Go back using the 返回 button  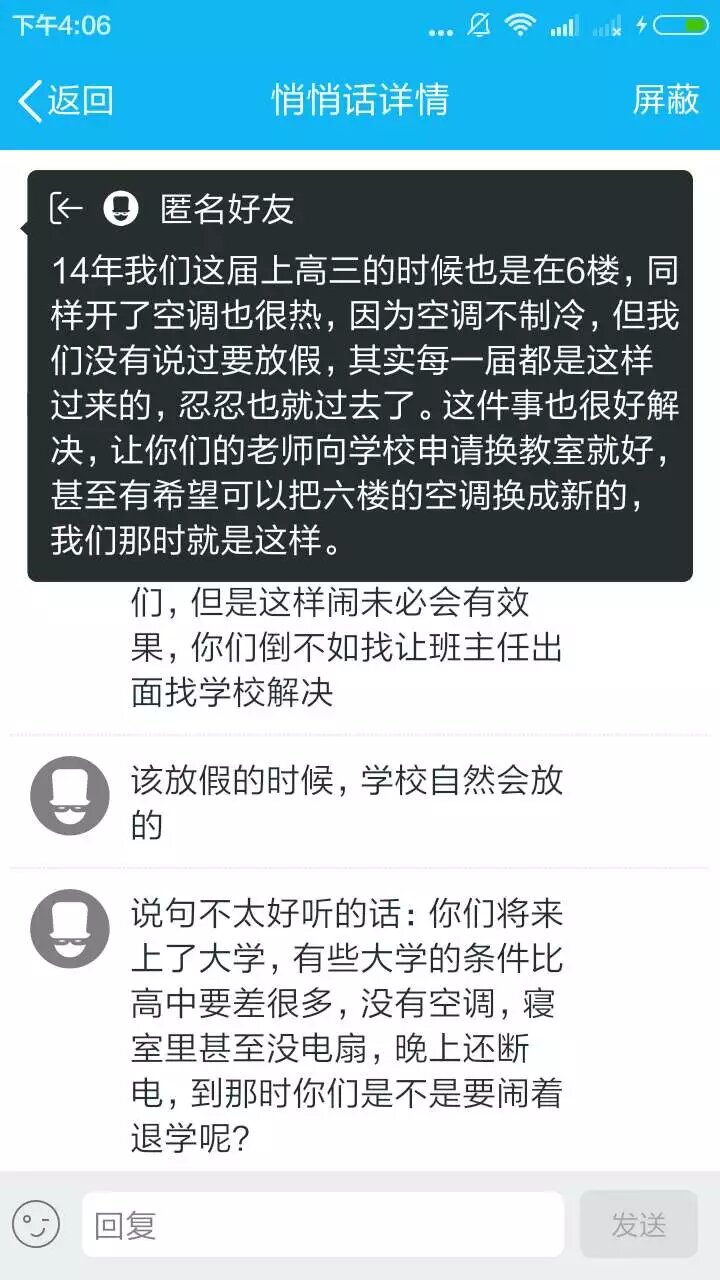(x=66, y=101)
